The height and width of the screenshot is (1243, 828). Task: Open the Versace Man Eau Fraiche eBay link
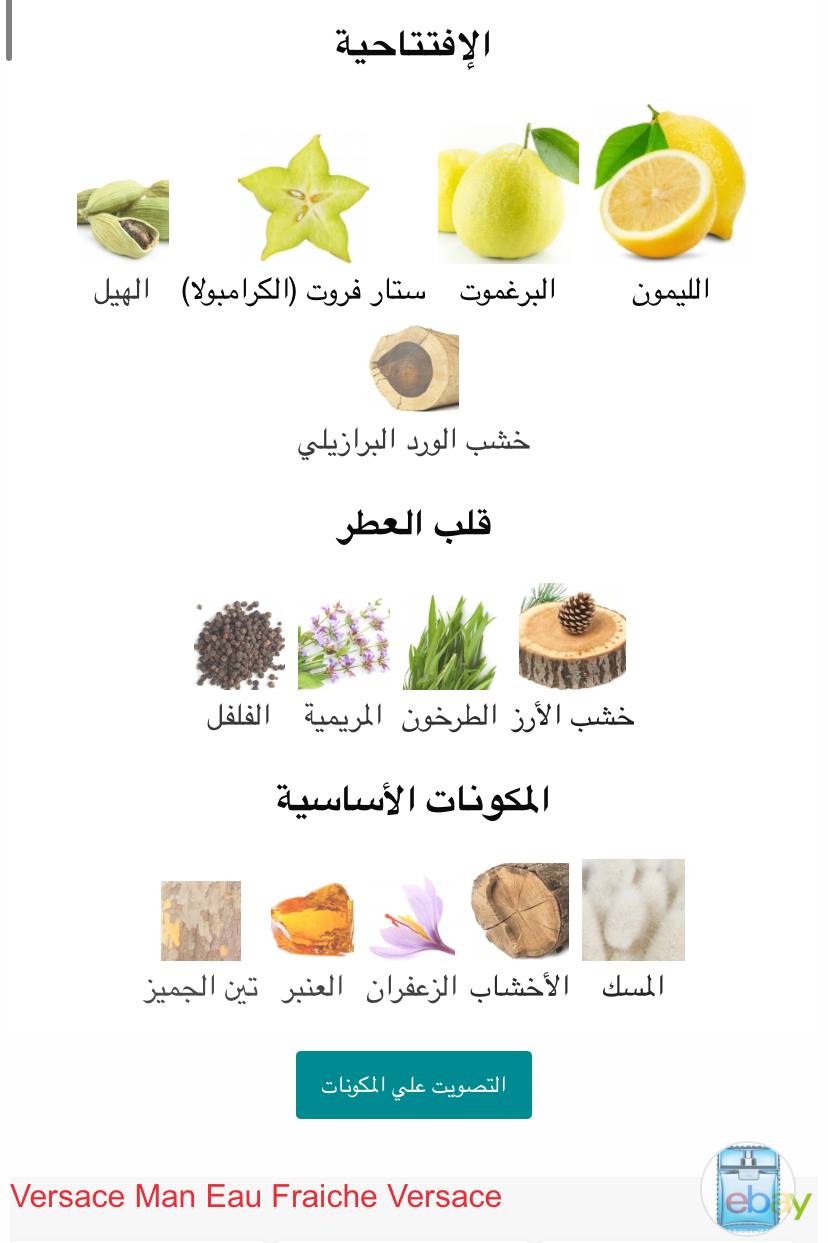pyautogui.click(x=256, y=1197)
